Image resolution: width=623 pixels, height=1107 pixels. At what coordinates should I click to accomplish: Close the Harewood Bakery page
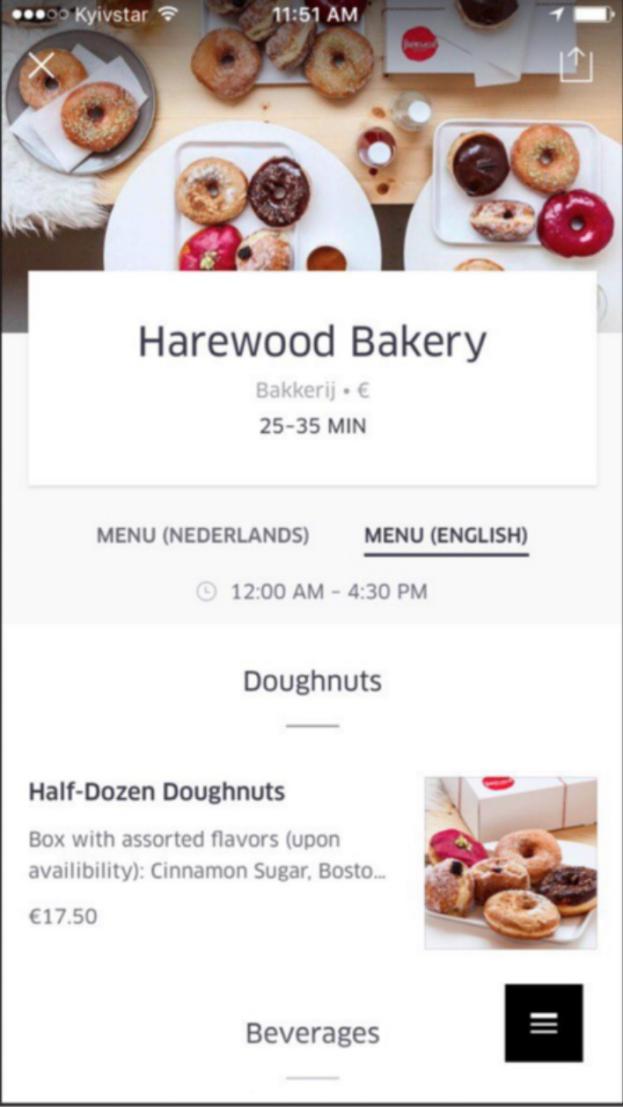(x=42, y=66)
